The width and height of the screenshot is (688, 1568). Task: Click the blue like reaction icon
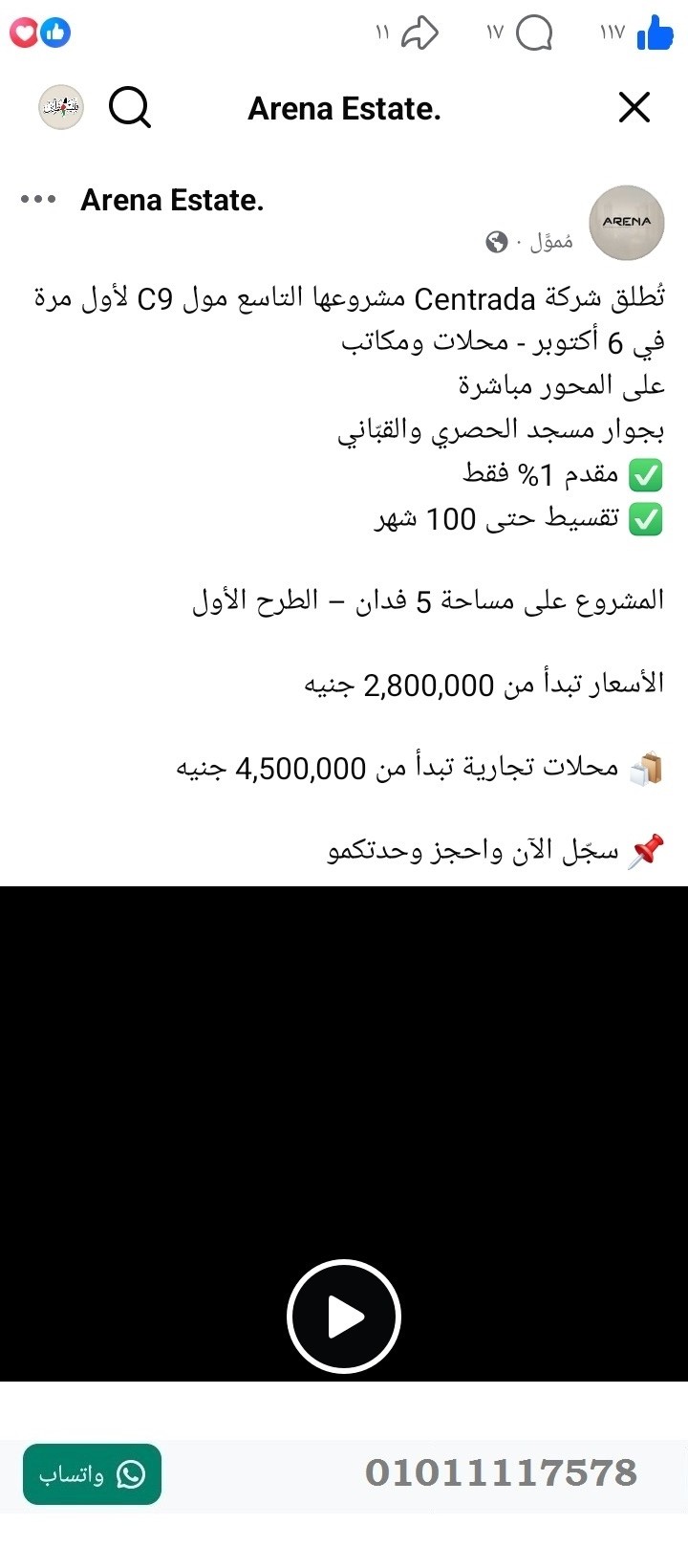(x=55, y=32)
